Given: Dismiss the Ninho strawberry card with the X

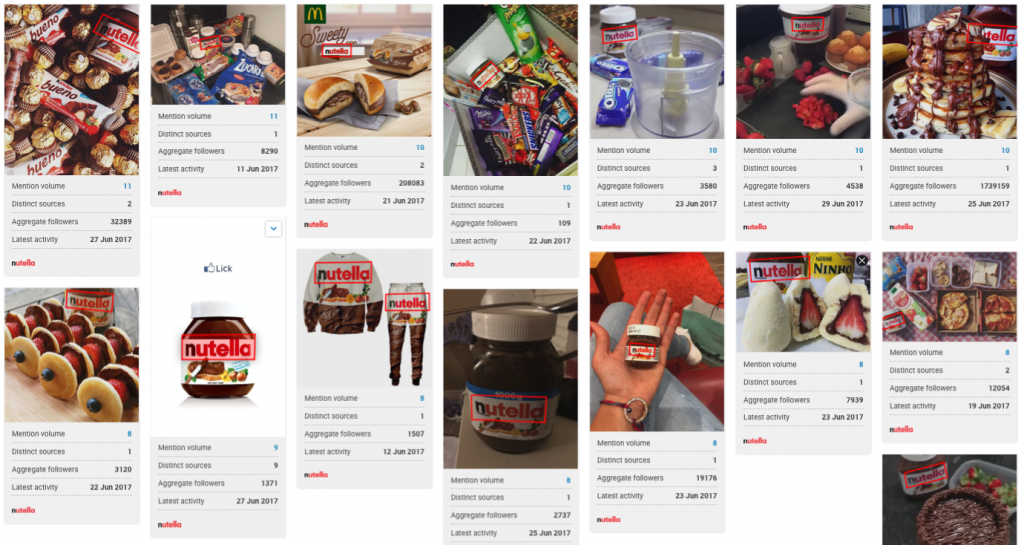Looking at the screenshot, I should click(x=862, y=261).
